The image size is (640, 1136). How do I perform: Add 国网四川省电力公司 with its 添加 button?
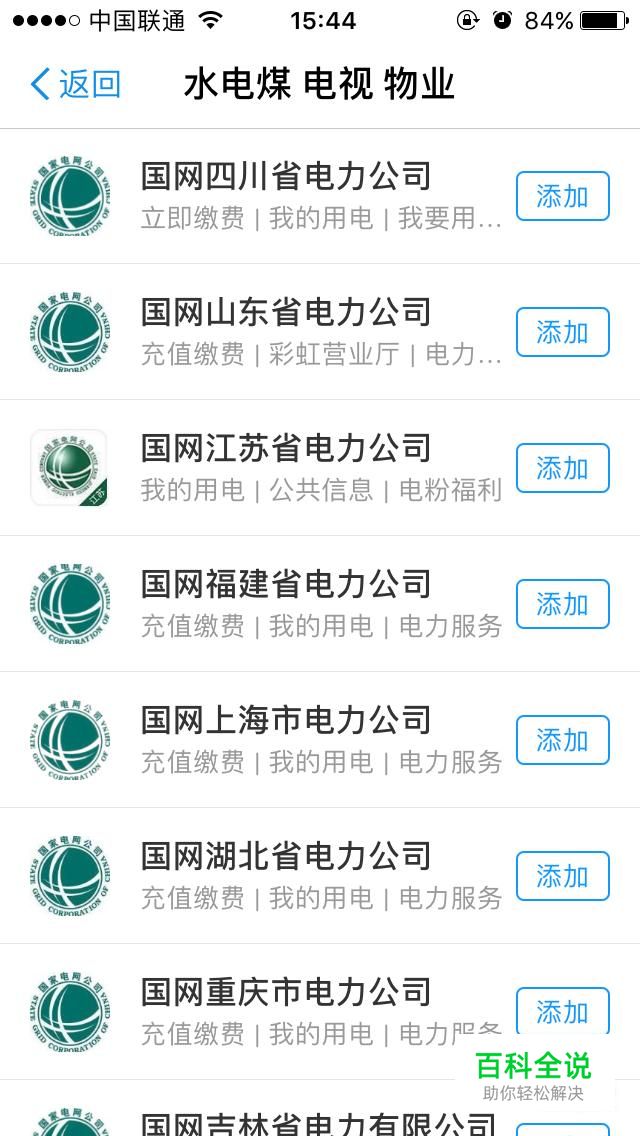[x=562, y=196]
